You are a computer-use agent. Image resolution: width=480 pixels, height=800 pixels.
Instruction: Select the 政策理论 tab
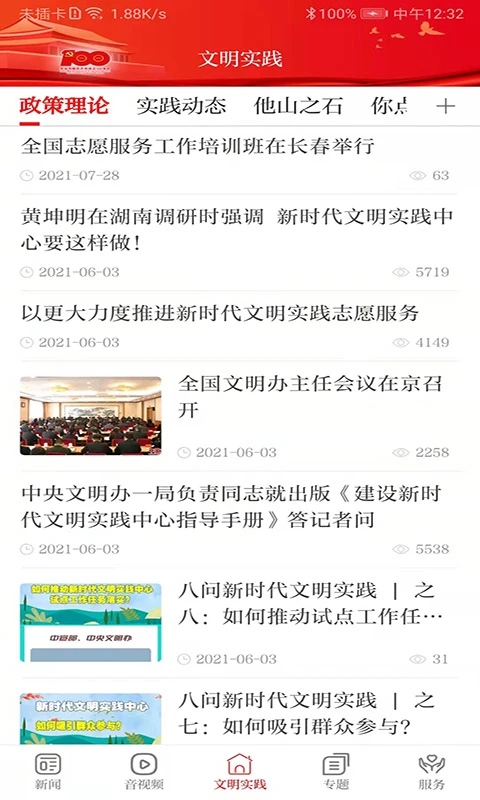(64, 106)
